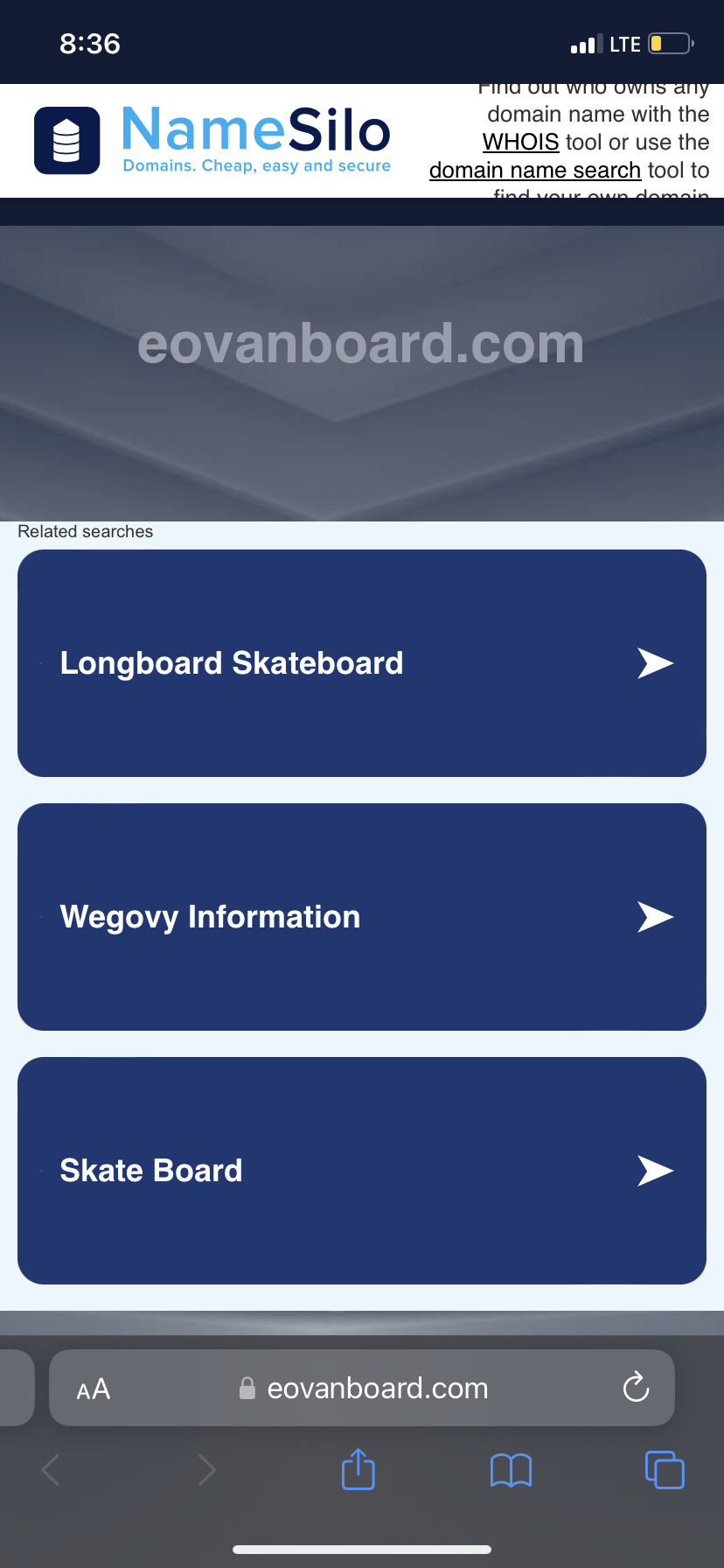Show all open tabs

(x=665, y=1469)
